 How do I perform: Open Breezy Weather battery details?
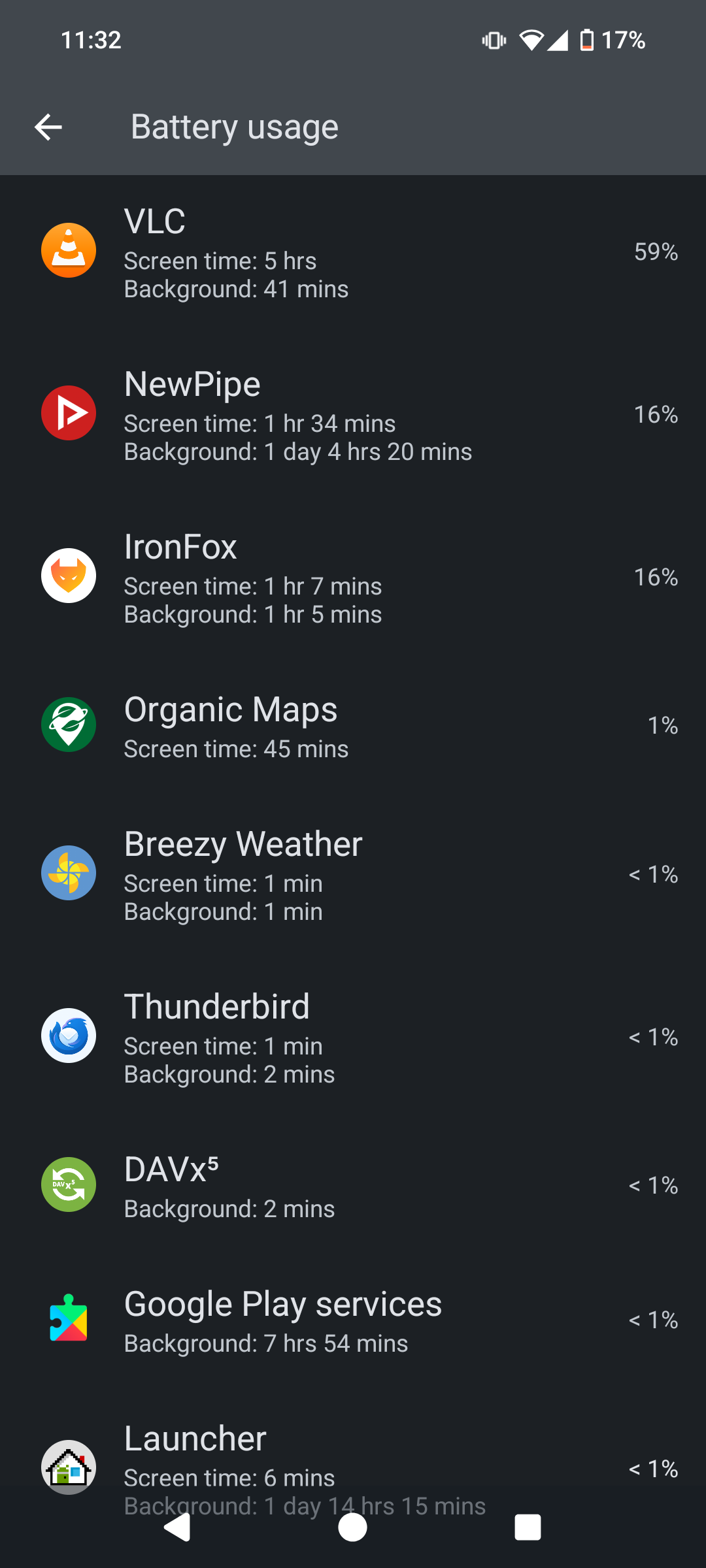point(353,874)
